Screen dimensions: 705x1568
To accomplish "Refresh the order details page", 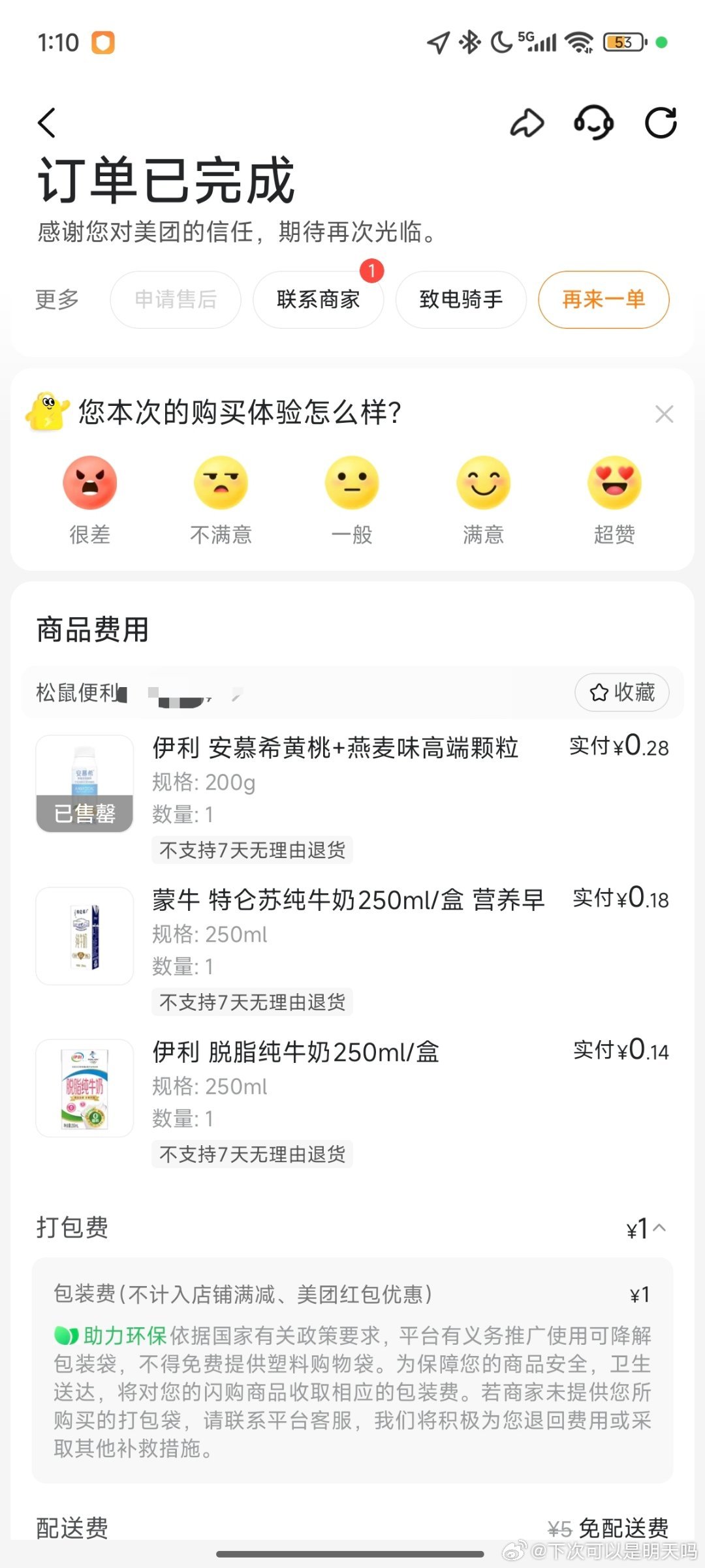I will 661,123.
